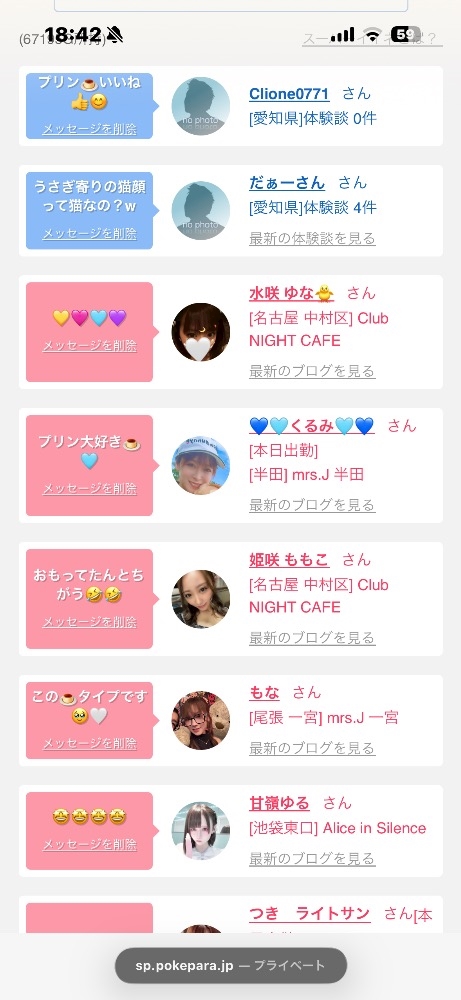
Task: View 姫咲 ももこ's latest blog
Action: 312,638
